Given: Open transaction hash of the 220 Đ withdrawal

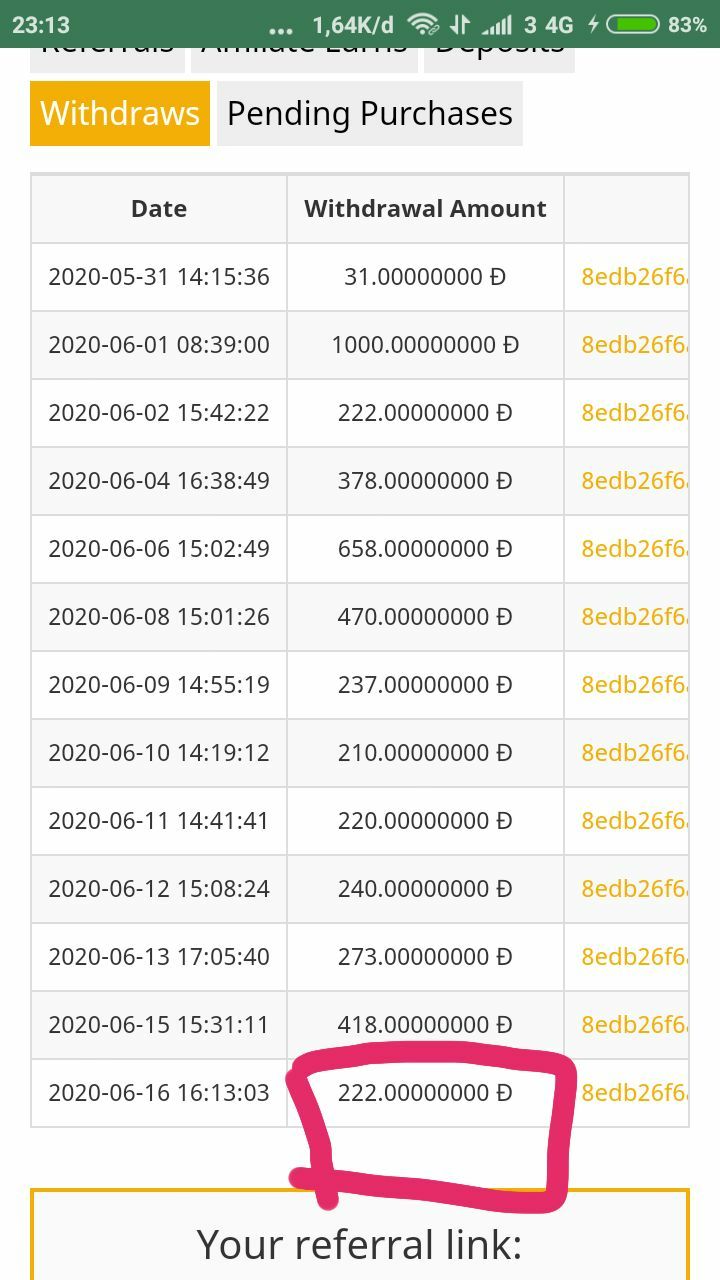Looking at the screenshot, I should click(634, 821).
